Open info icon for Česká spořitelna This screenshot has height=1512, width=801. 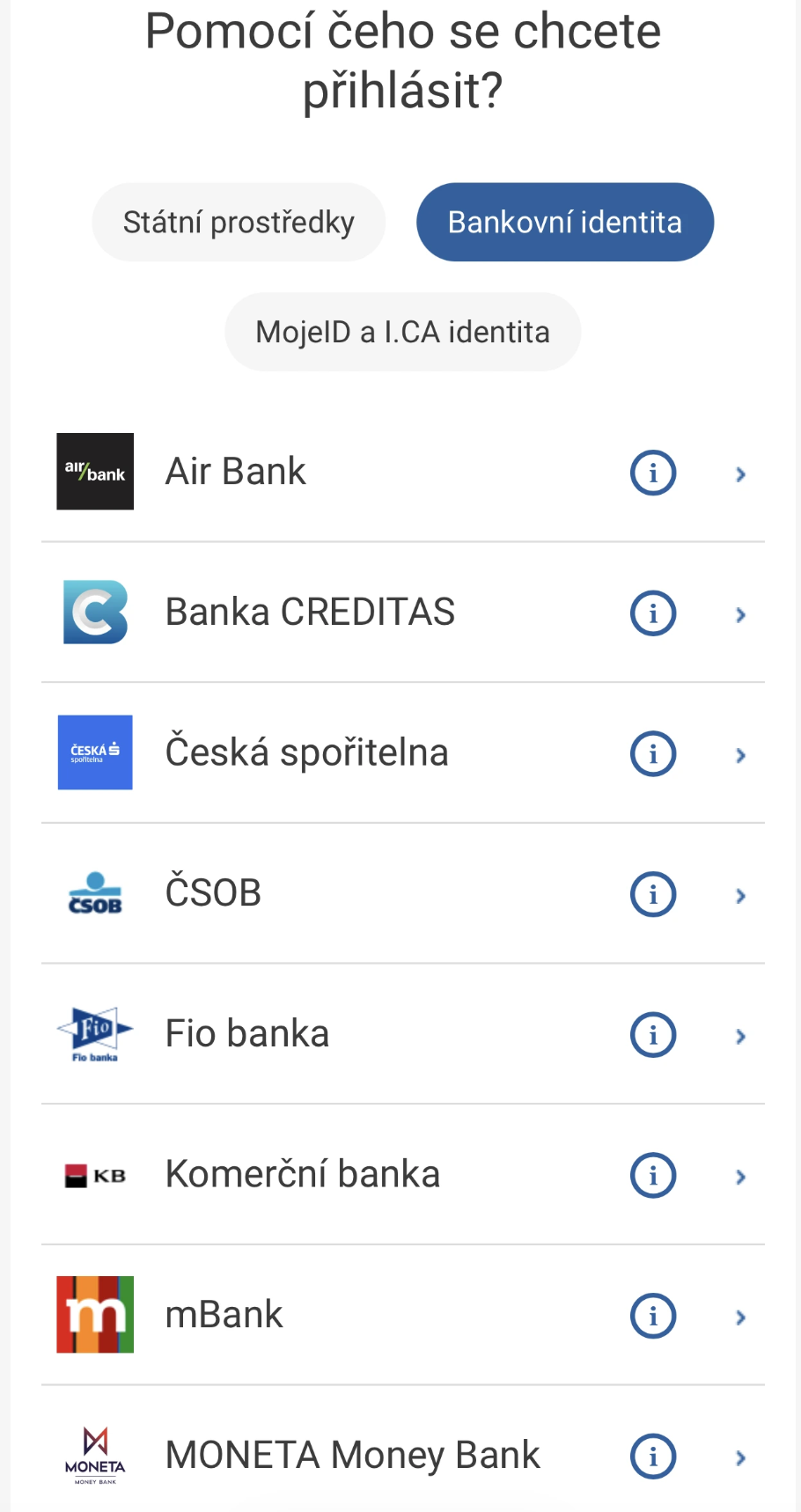pyautogui.click(x=653, y=754)
